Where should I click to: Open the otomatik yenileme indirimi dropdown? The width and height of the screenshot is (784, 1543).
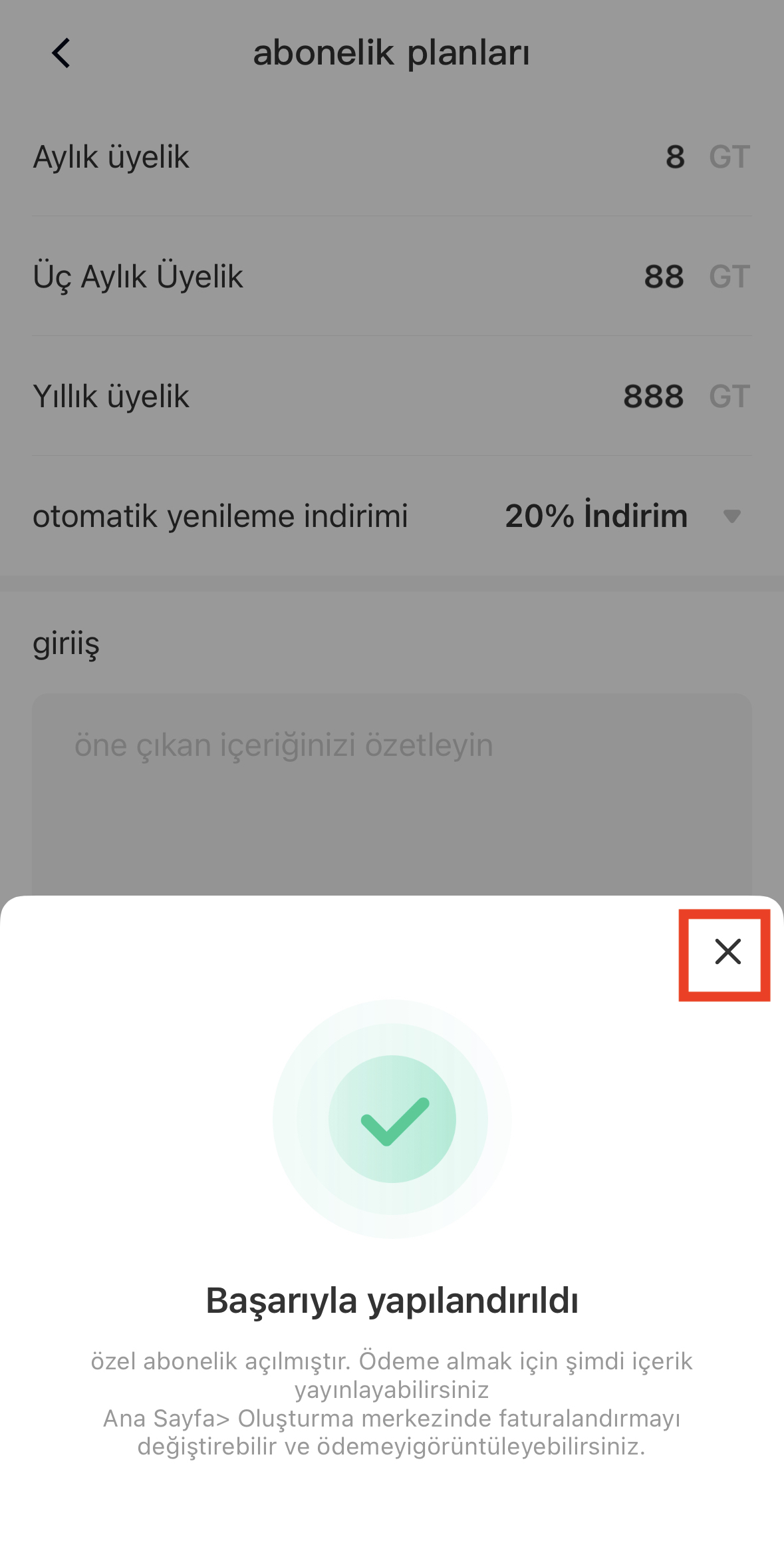(x=730, y=516)
